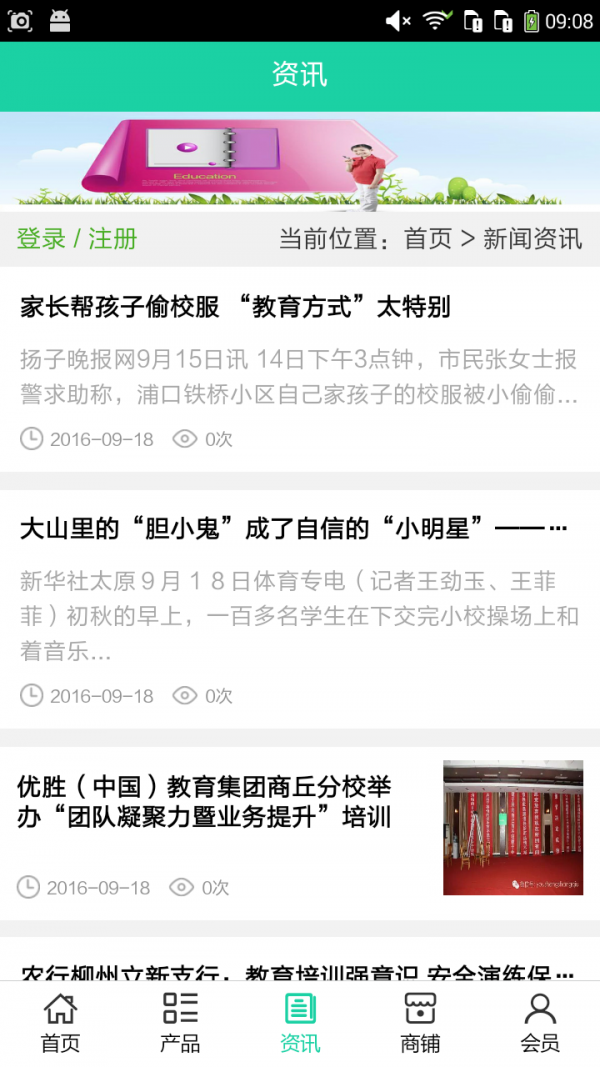Image resolution: width=600 pixels, height=1067 pixels.
Task: Go to the 商铺 tab
Action: (x=420, y=1023)
